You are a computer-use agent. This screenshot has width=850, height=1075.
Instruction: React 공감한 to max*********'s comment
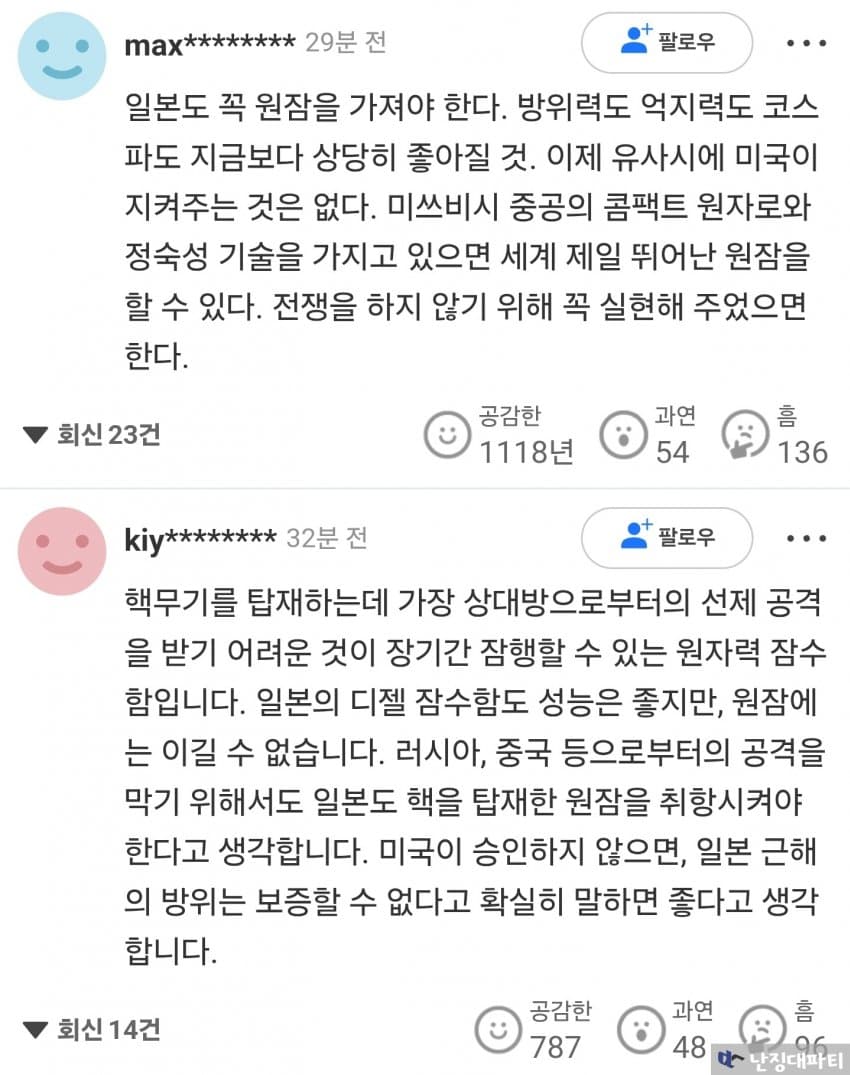pyautogui.click(x=447, y=434)
